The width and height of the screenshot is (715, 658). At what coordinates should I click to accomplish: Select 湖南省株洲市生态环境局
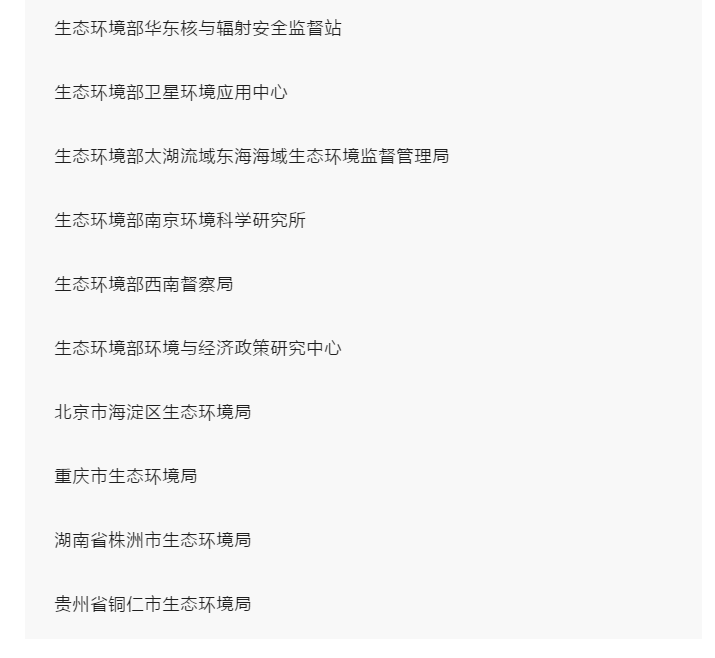152,540
